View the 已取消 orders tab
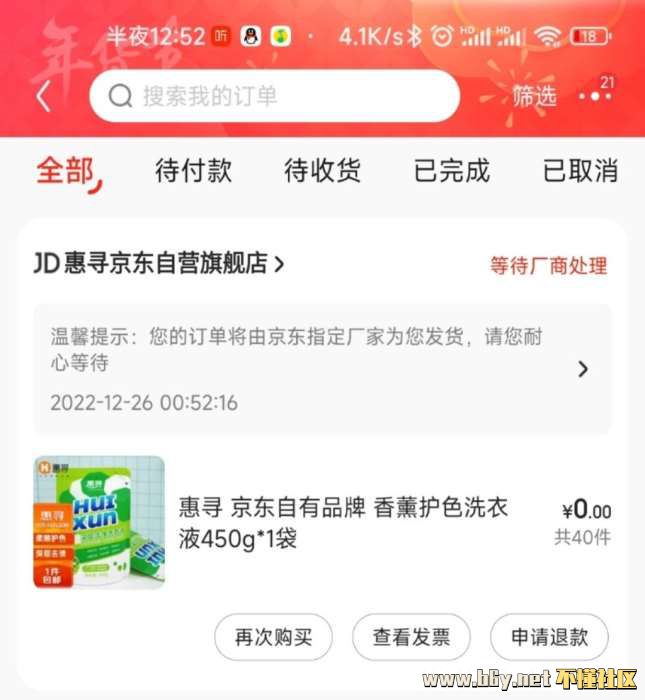The height and width of the screenshot is (700, 645). pyautogui.click(x=580, y=171)
